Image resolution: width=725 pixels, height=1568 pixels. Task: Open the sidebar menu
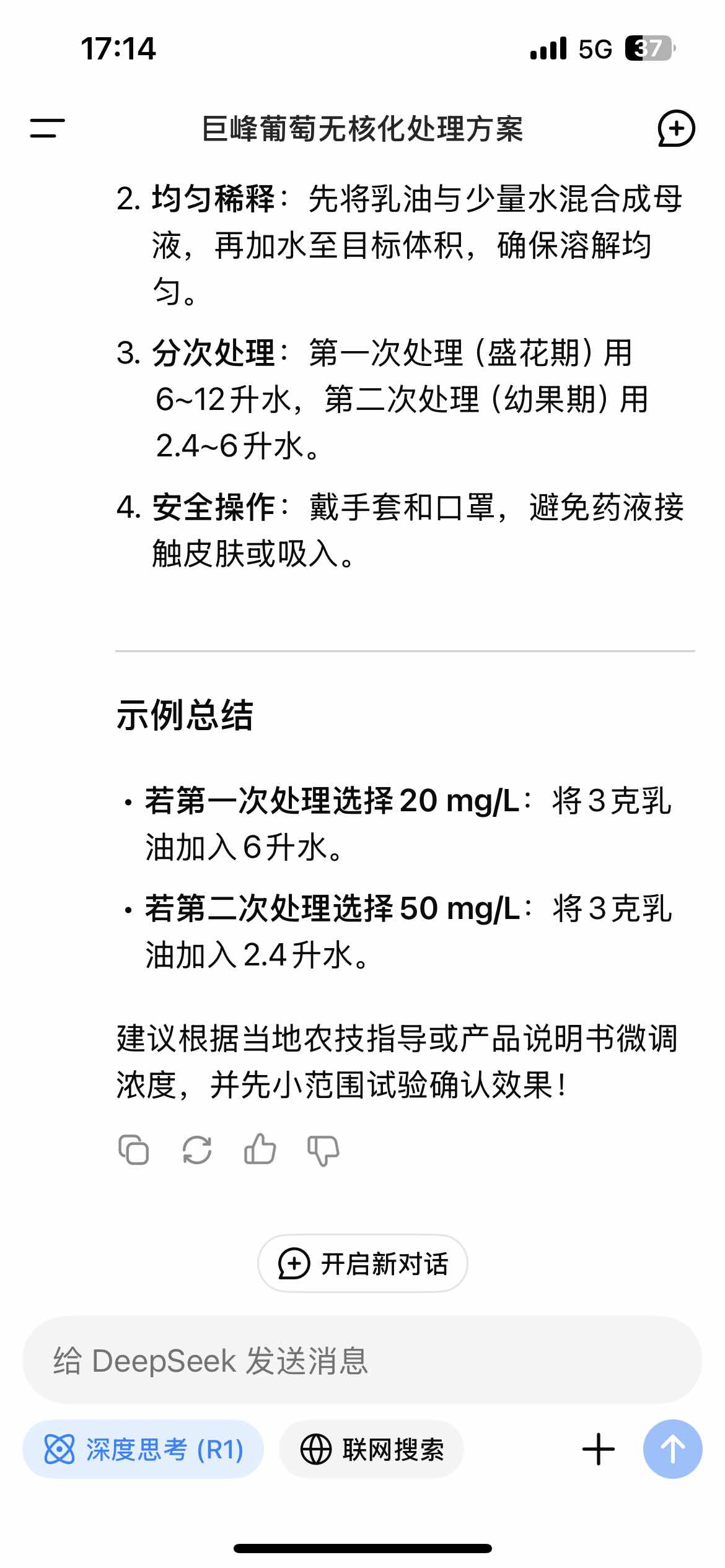click(47, 128)
